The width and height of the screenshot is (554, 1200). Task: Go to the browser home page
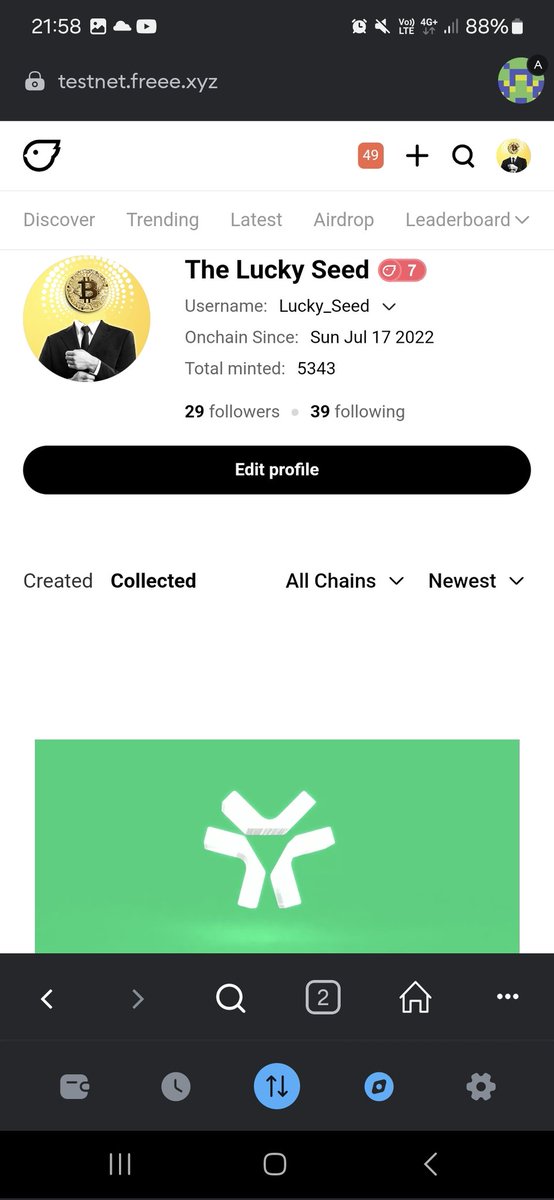click(415, 997)
